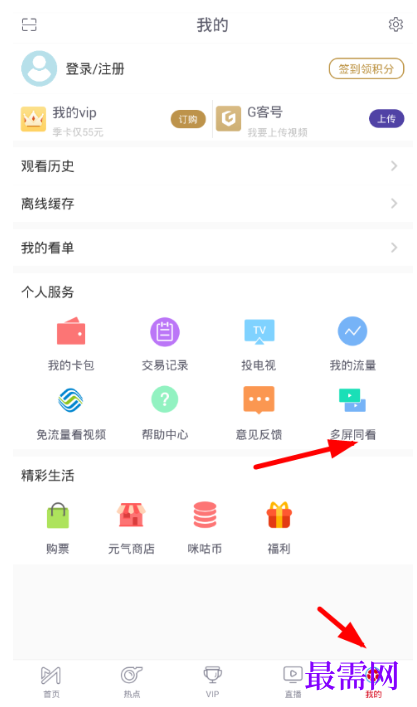Viewport: 417px width, 707px height.
Task: Open 我的看单
Action: point(212,248)
